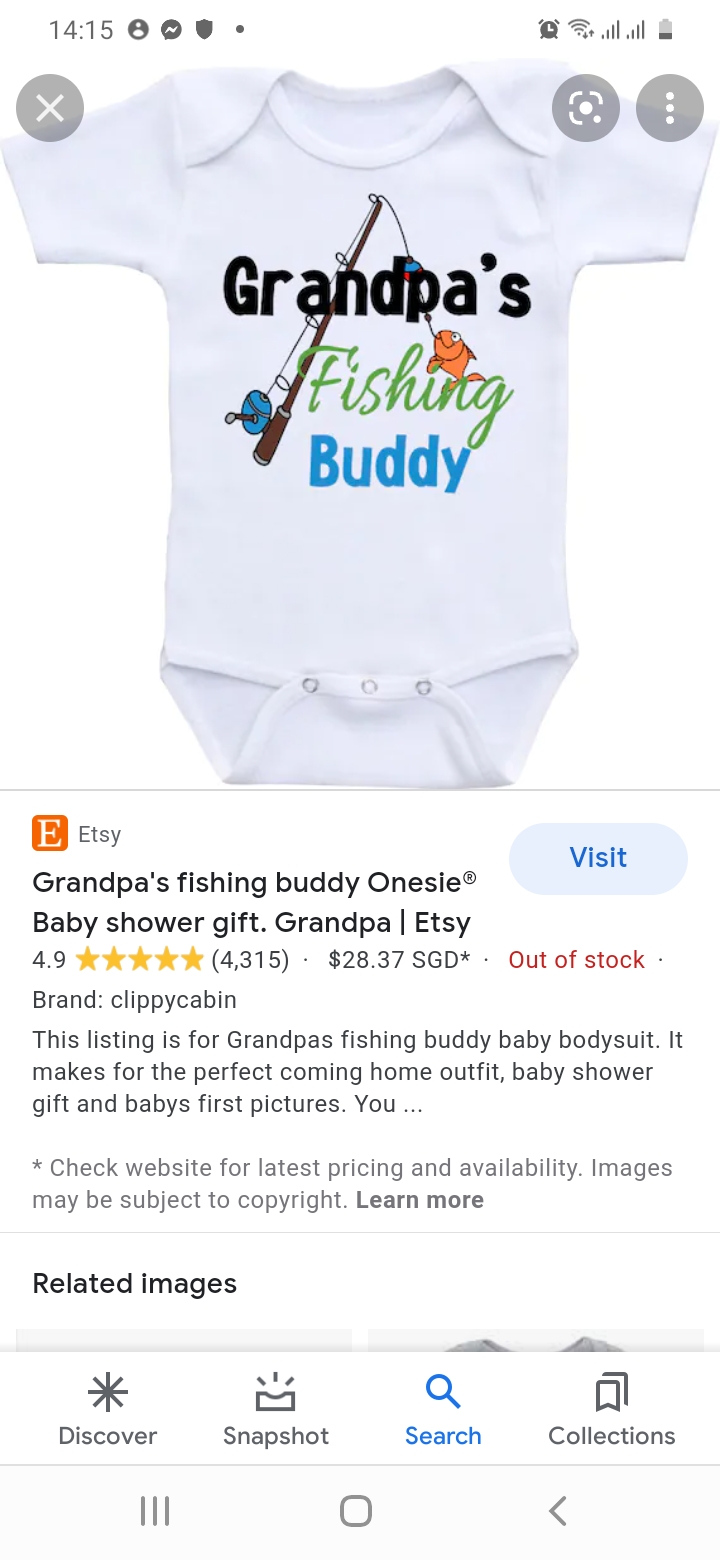The height and width of the screenshot is (1560, 720).
Task: Show recent apps
Action: click(x=155, y=1510)
